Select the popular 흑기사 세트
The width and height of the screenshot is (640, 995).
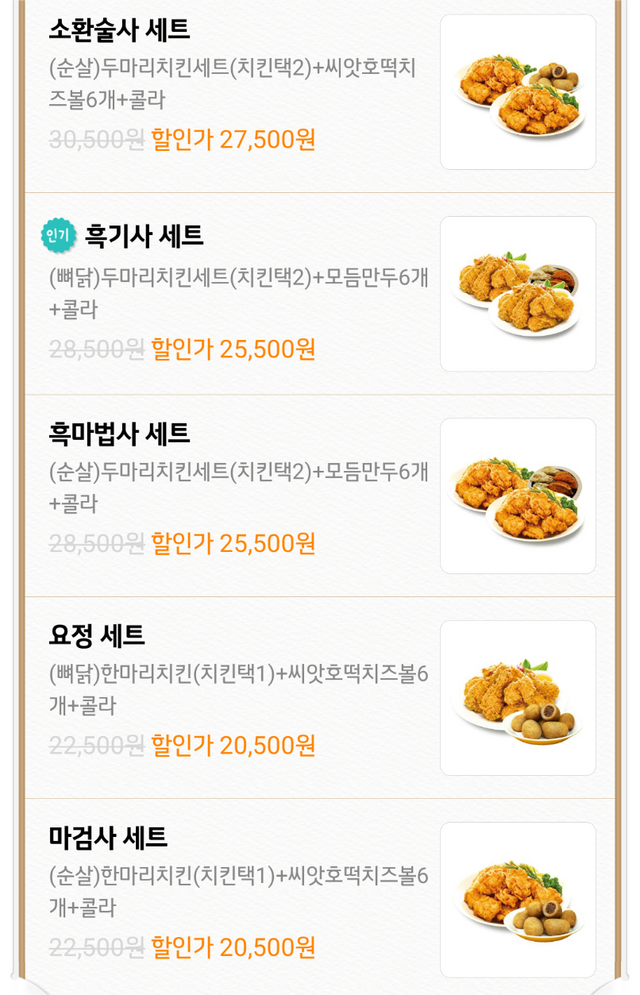point(144,236)
